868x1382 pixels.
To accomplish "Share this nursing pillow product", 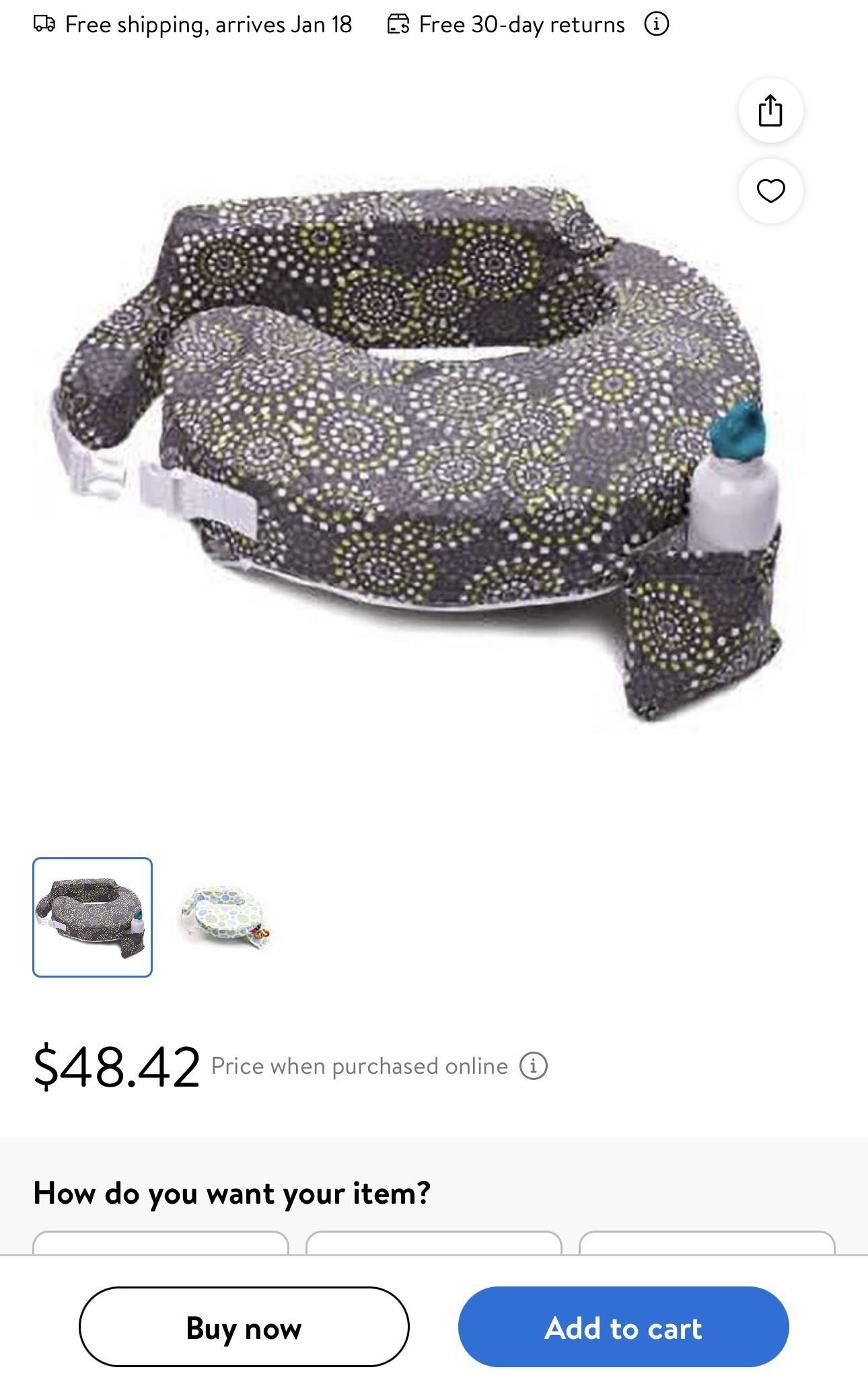I will (x=770, y=110).
